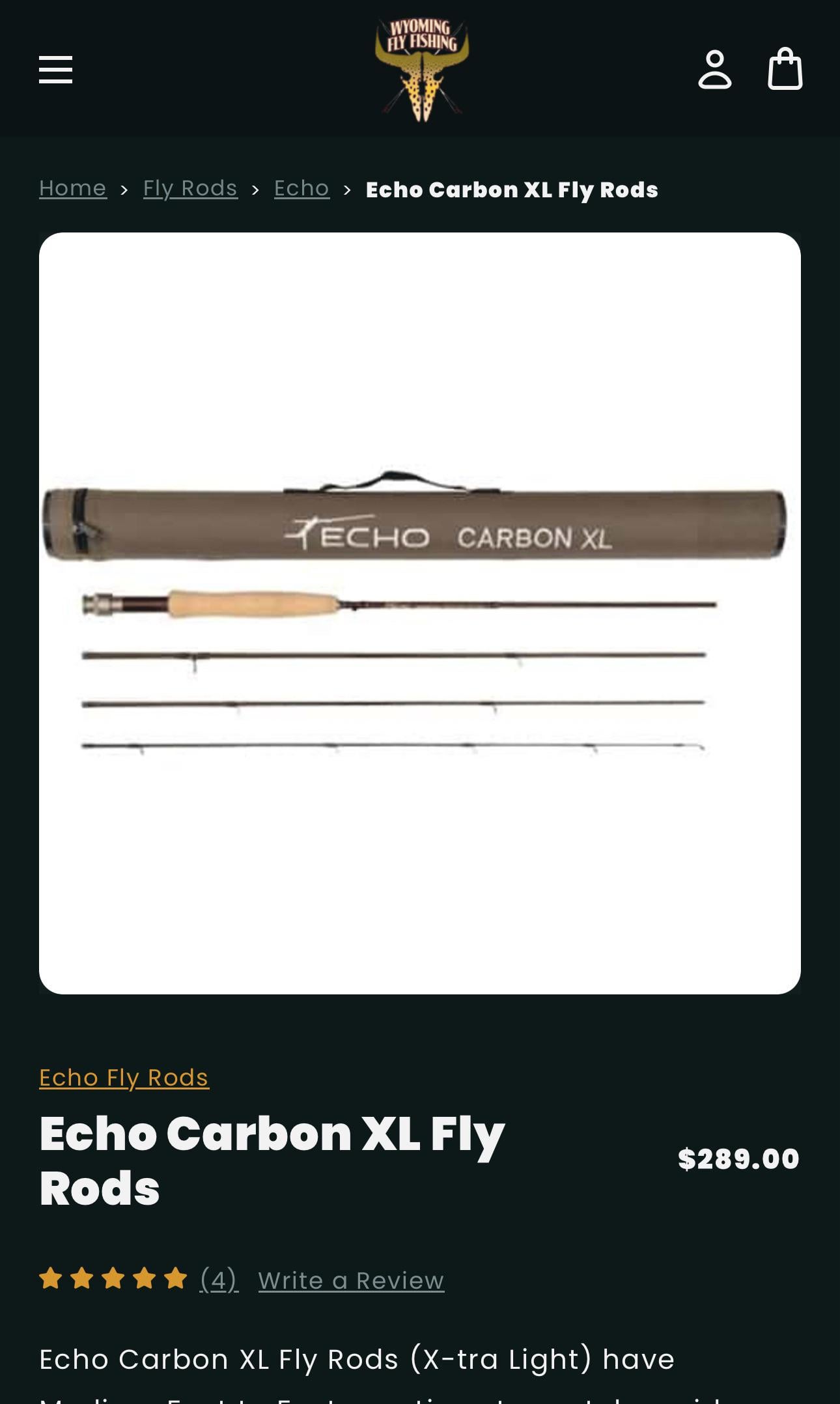This screenshot has height=1404, width=840.
Task: Open the Echo breadcrumb link
Action: point(301,188)
